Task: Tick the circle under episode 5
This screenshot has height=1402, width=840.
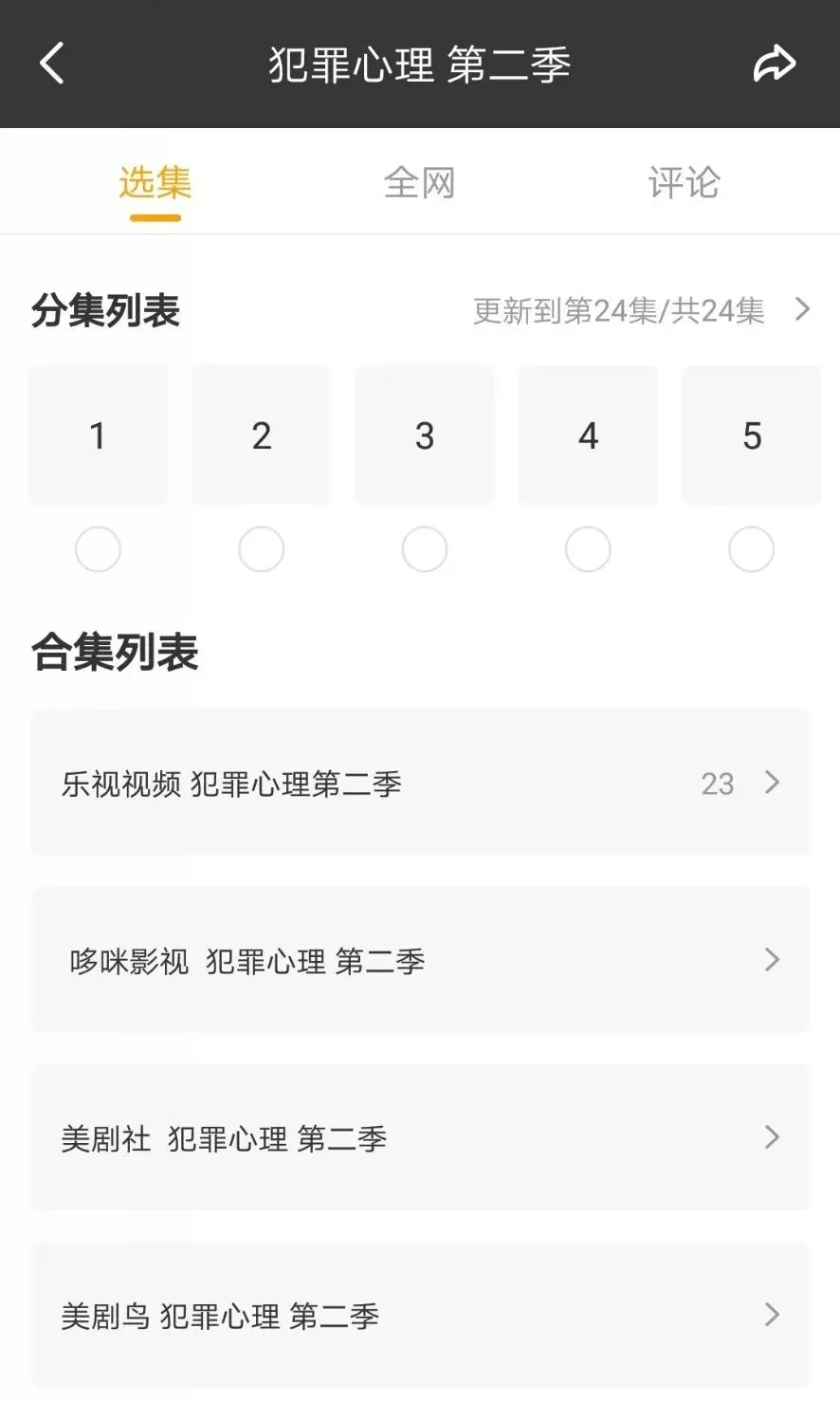Action: [751, 549]
